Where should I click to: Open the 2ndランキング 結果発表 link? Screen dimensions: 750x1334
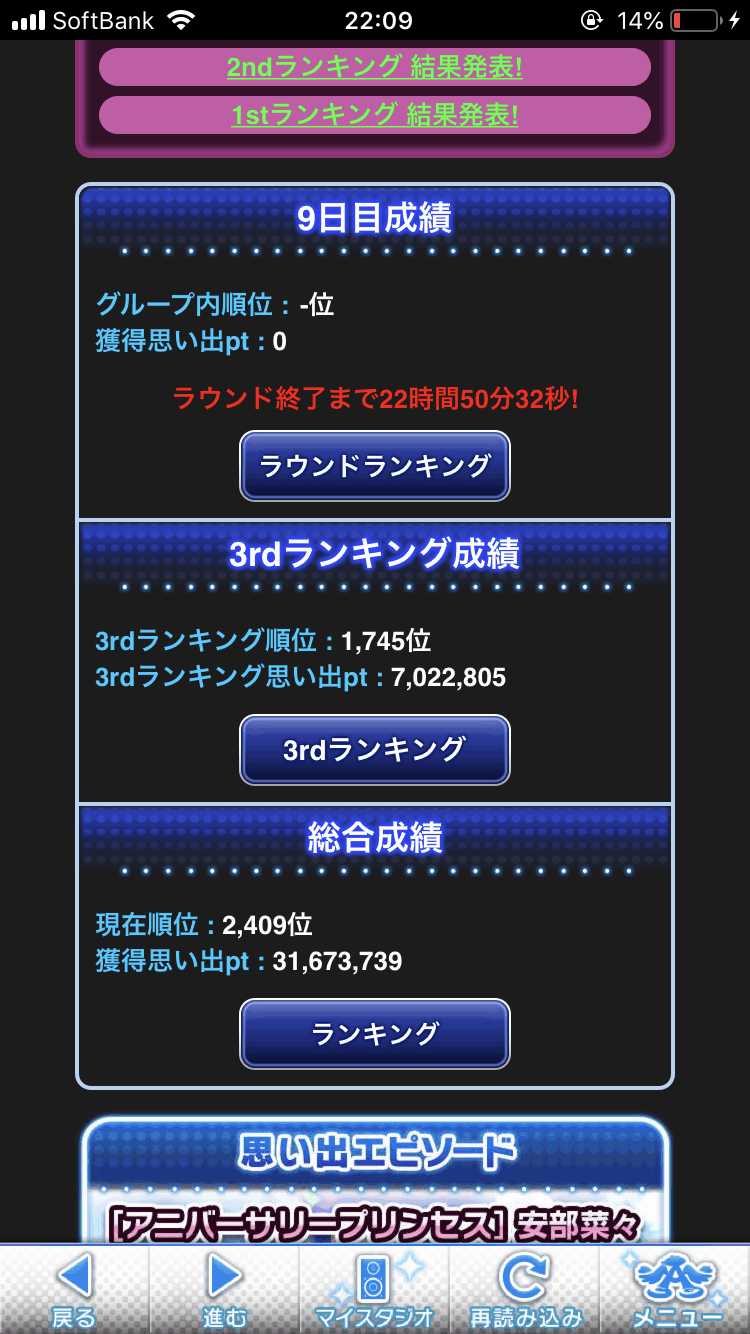click(374, 68)
